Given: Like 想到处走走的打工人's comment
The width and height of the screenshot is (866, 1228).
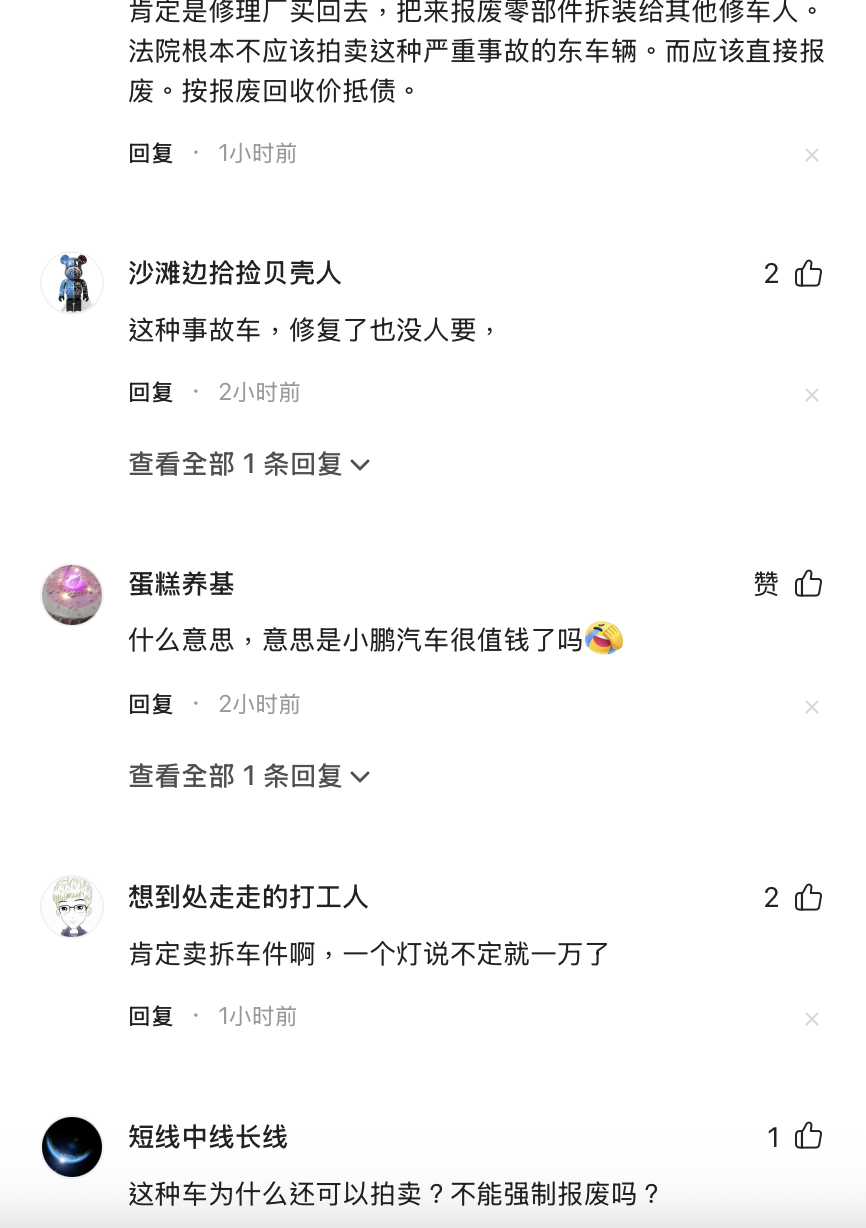Looking at the screenshot, I should [x=808, y=898].
